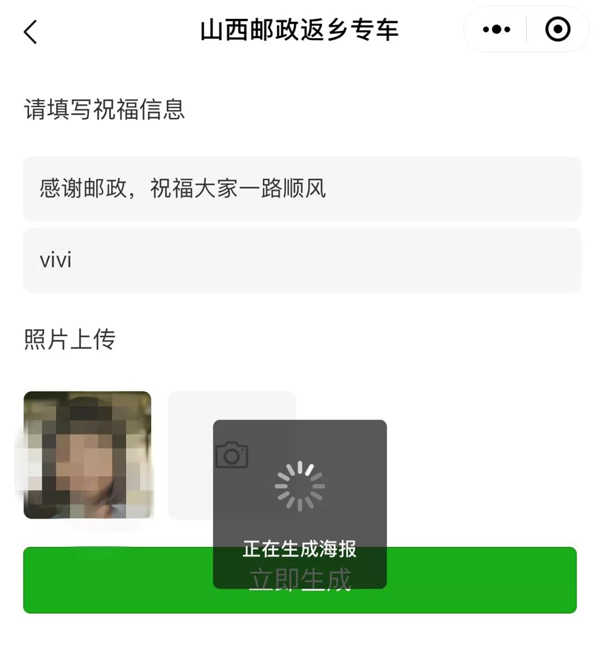The image size is (600, 658).
Task: Open the mini program three-dot menu
Action: (x=496, y=30)
